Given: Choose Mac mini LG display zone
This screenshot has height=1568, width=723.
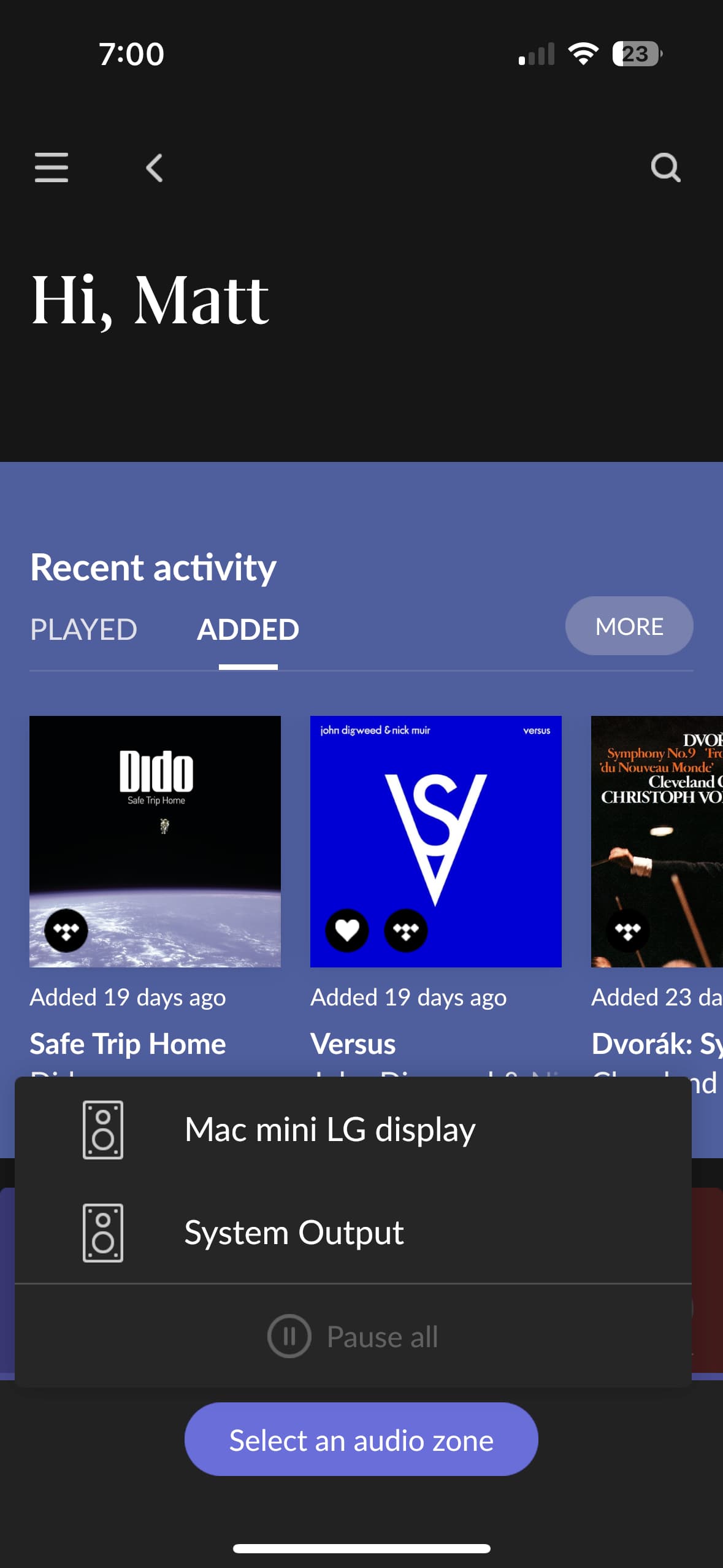Looking at the screenshot, I should coord(330,1129).
